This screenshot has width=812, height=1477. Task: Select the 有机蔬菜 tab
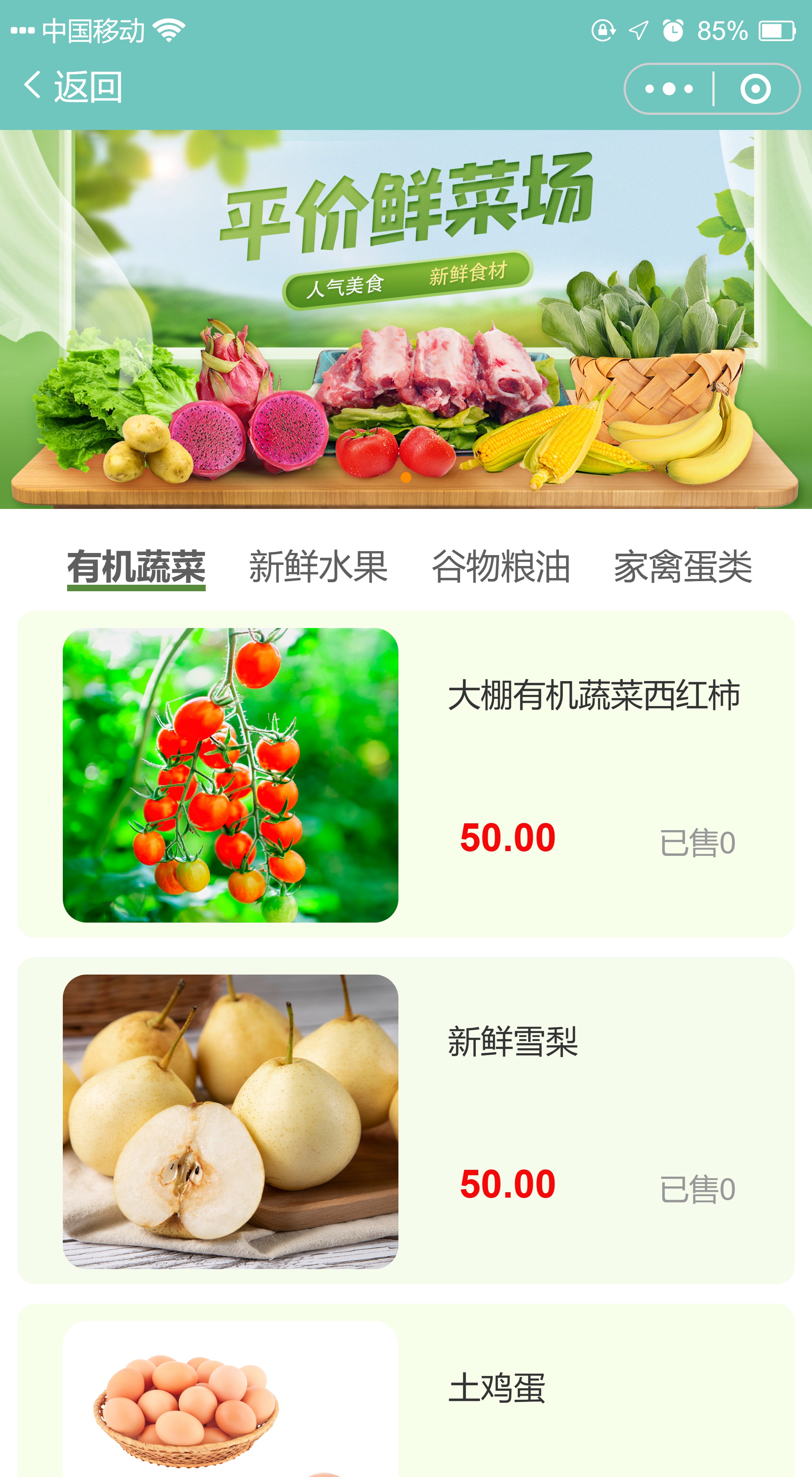(136, 567)
